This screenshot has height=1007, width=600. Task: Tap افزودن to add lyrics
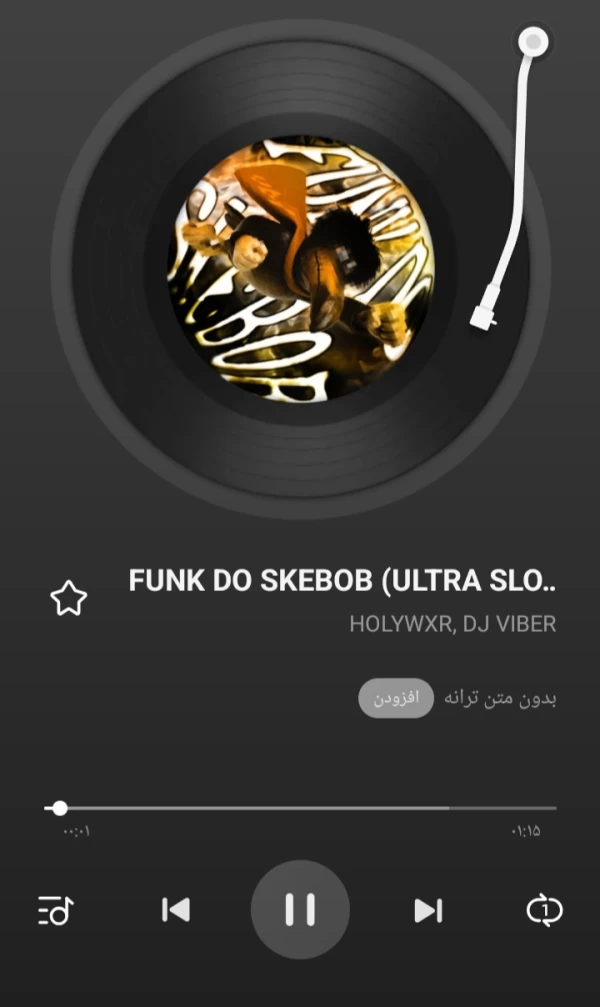click(x=396, y=698)
